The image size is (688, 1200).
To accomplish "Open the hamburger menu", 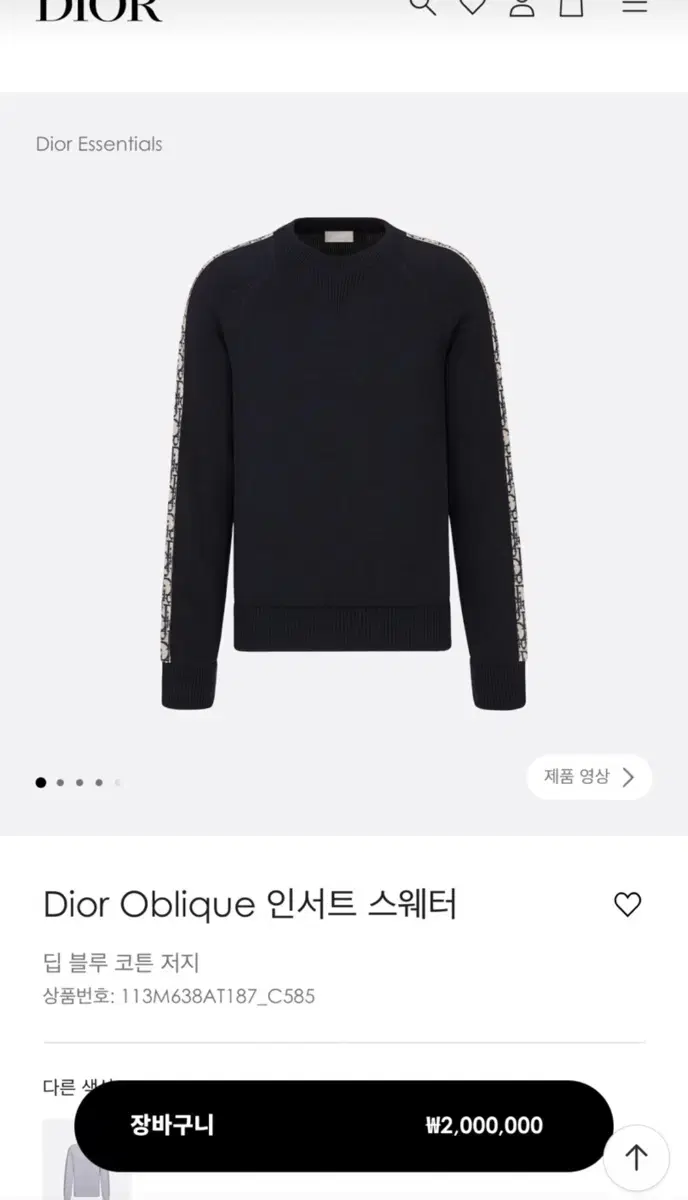I will (x=634, y=5).
